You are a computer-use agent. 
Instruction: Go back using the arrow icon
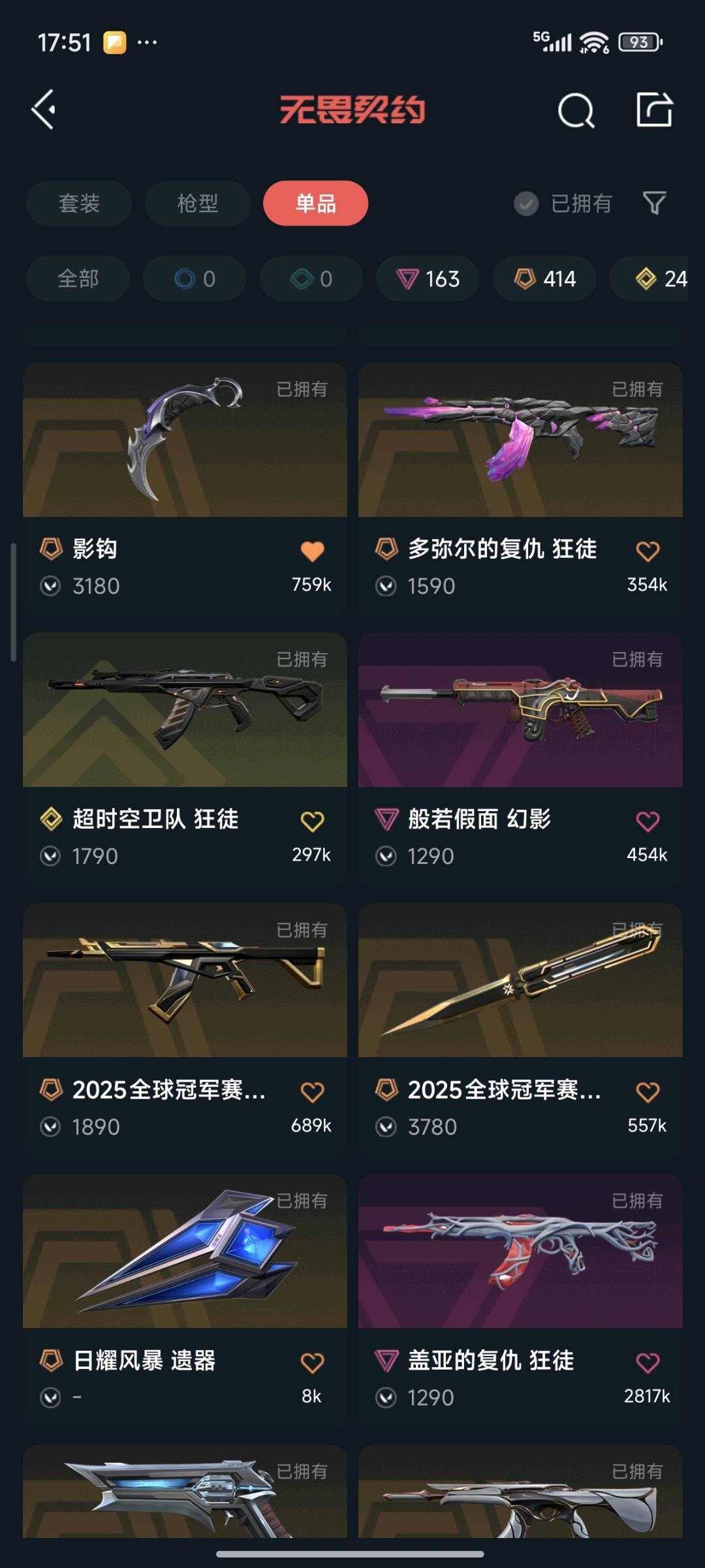click(44, 110)
